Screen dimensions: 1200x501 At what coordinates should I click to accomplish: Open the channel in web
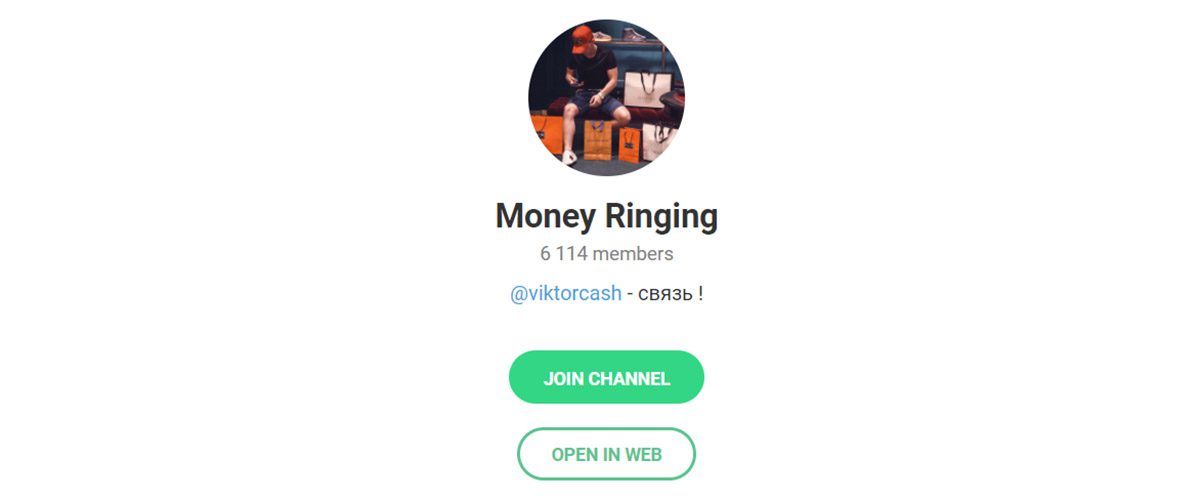tap(606, 454)
